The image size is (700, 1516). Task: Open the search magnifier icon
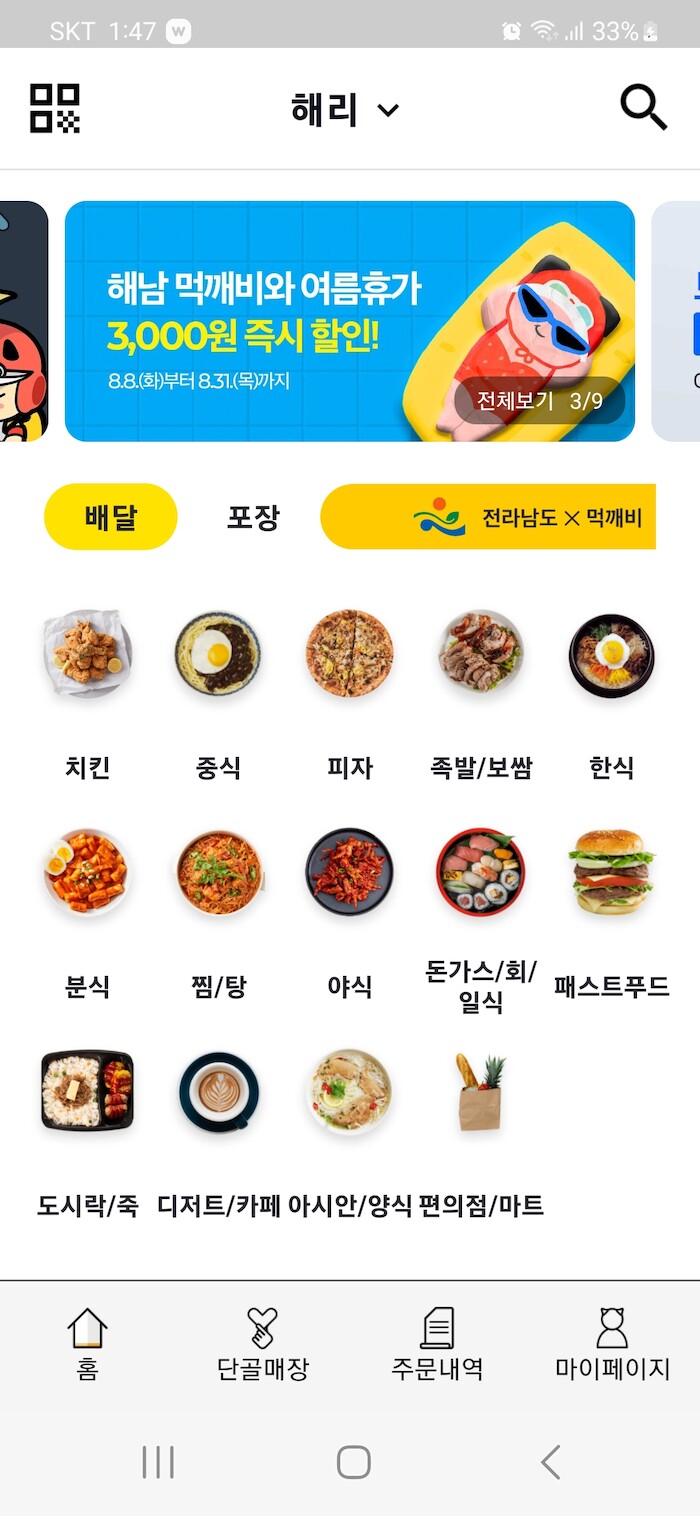pos(643,107)
